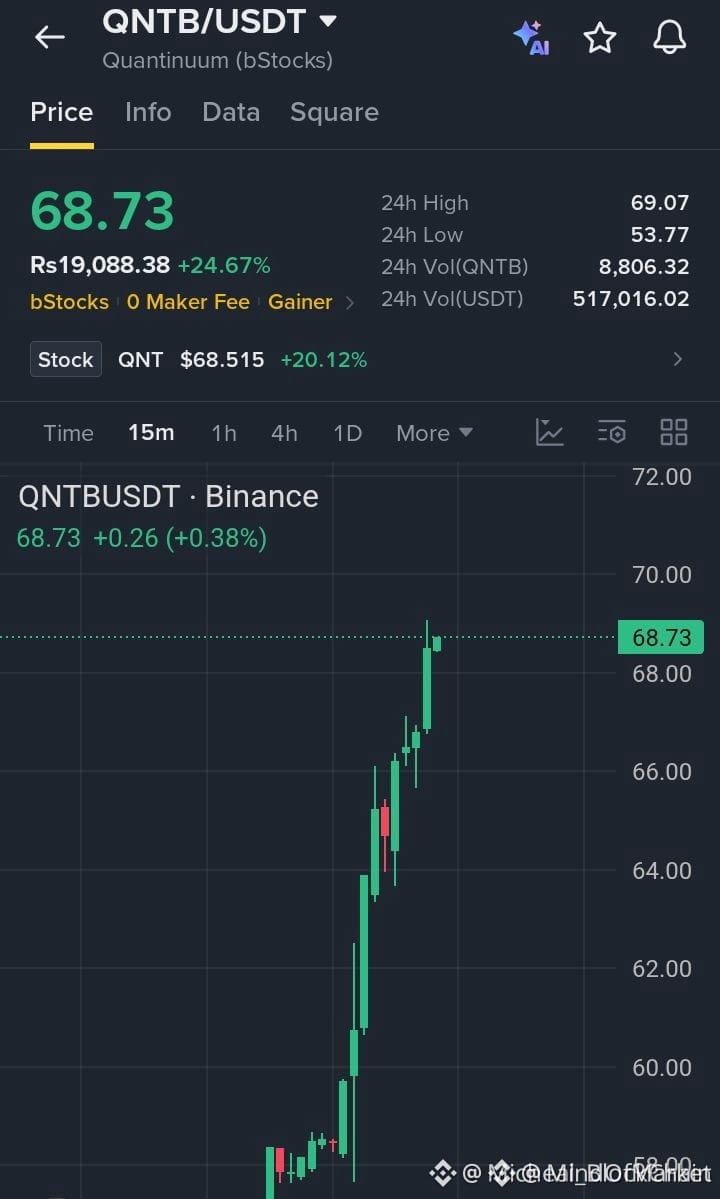
Task: Open the Gainer tag details chevron
Action: pos(350,303)
